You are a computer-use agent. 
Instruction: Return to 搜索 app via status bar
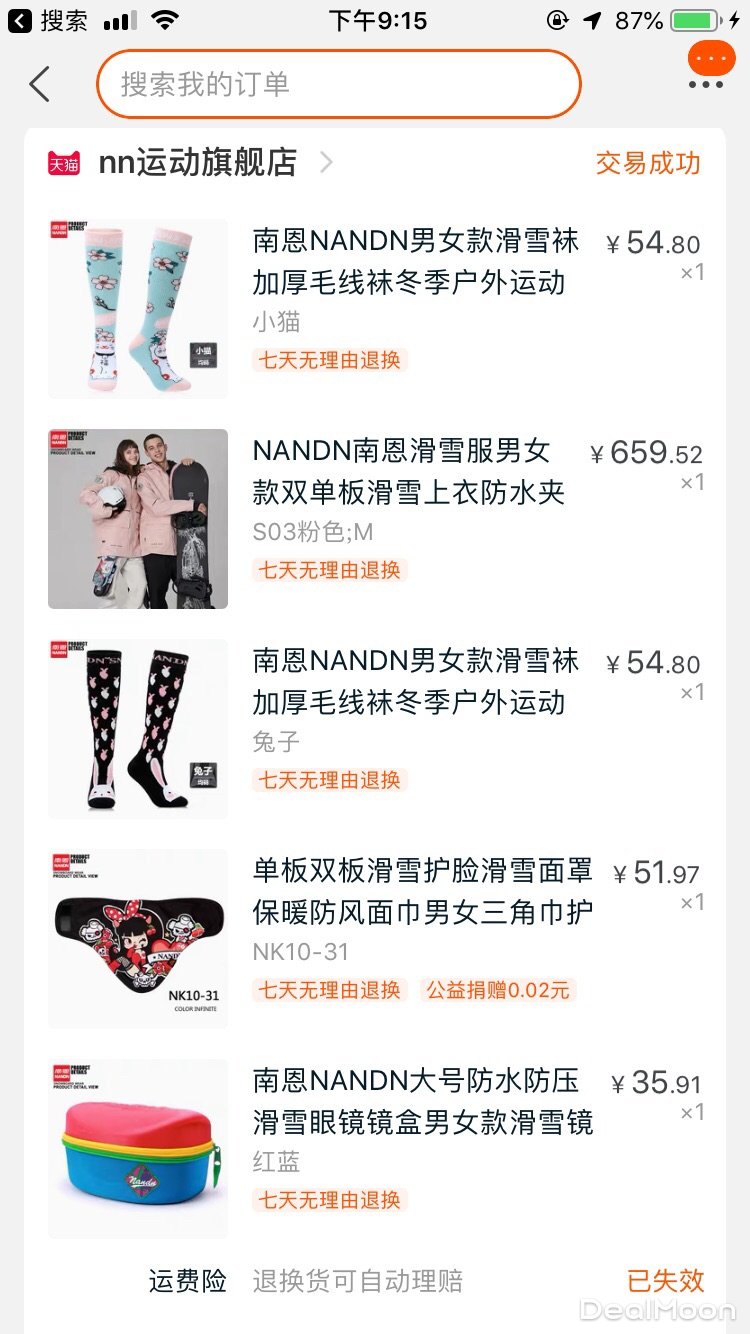point(48,20)
